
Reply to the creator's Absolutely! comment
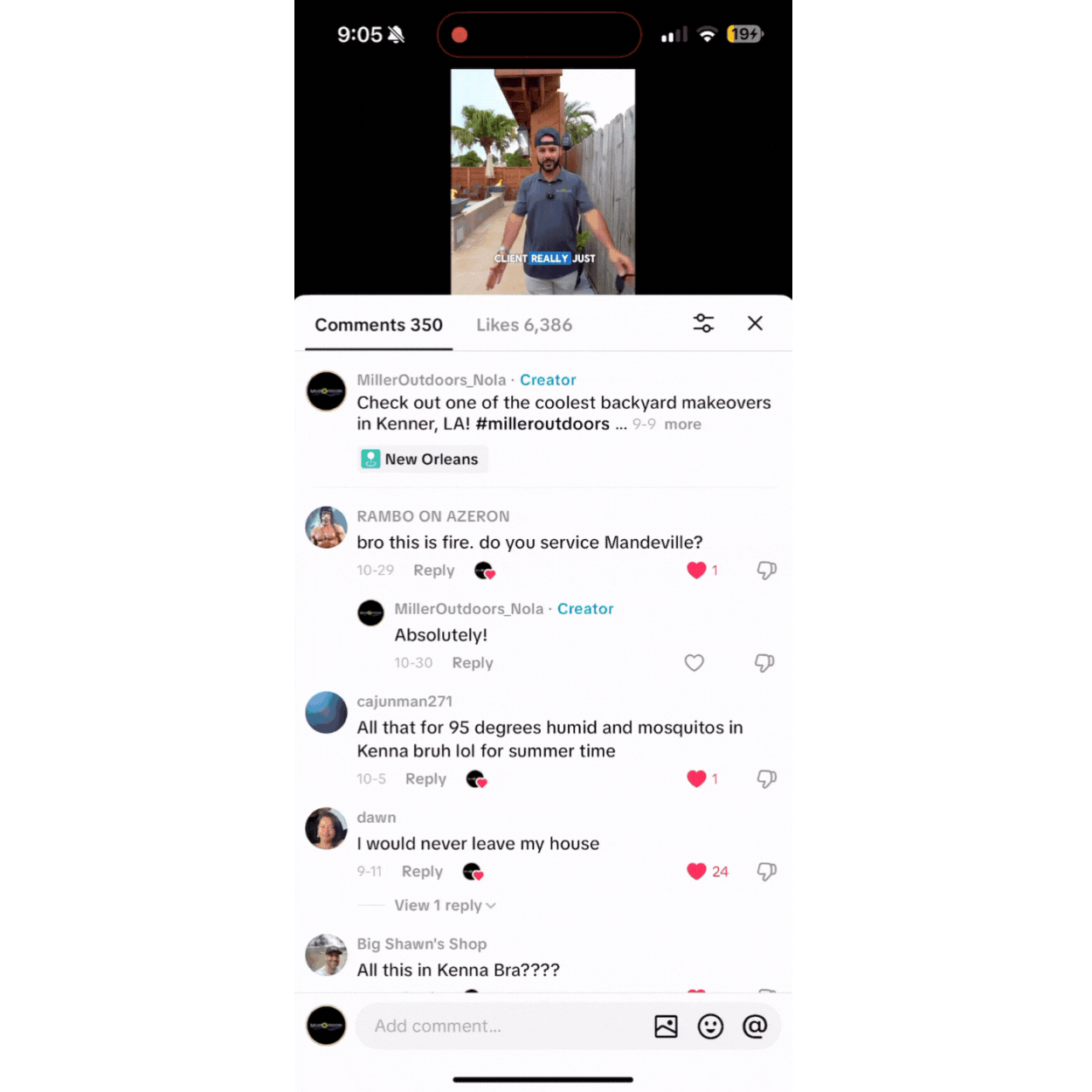(x=472, y=663)
